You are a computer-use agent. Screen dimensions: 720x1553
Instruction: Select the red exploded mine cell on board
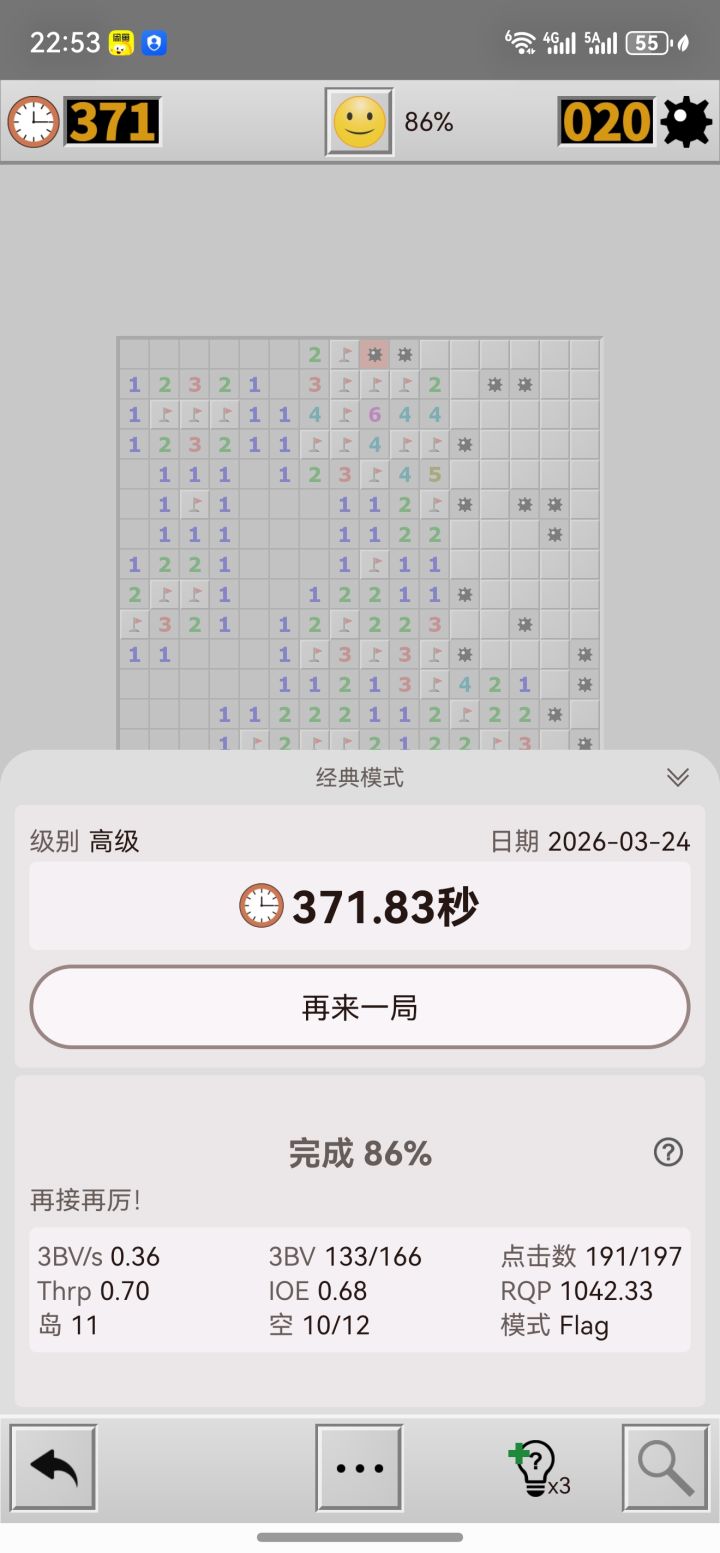pyautogui.click(x=373, y=353)
